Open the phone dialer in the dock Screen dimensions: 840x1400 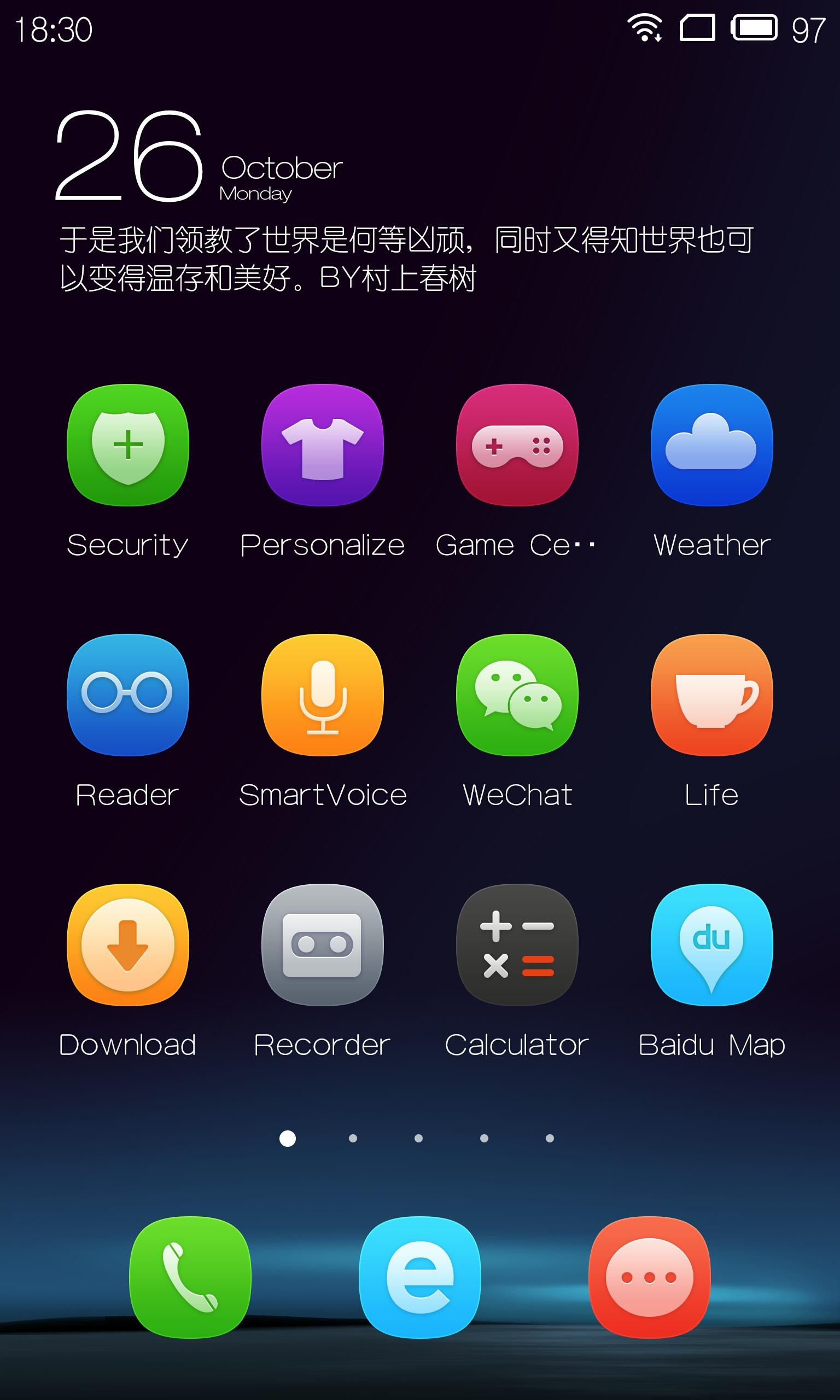(x=190, y=1277)
